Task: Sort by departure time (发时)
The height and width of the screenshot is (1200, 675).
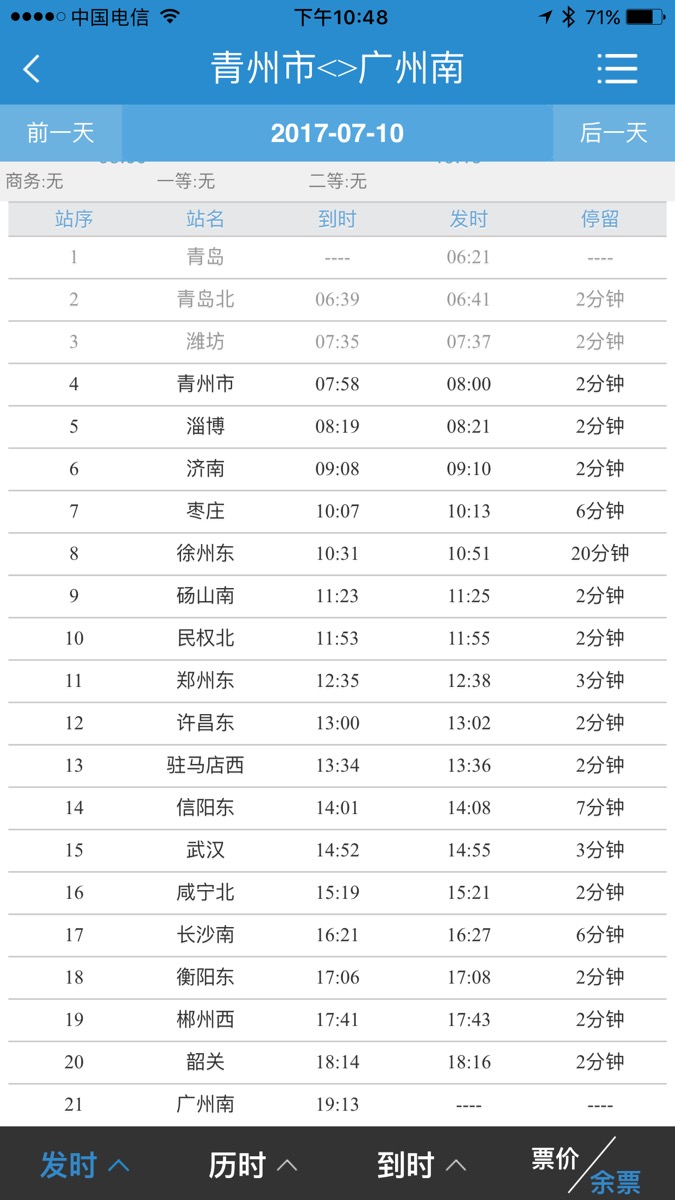Action: (85, 1165)
